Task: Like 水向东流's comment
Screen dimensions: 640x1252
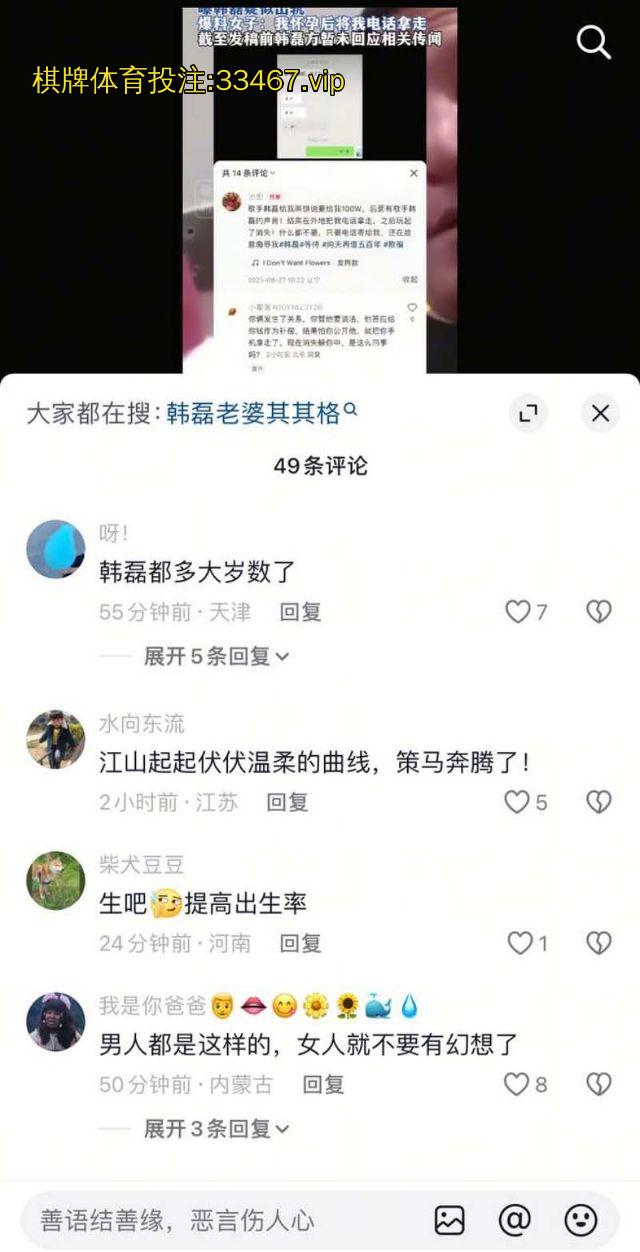Action: pyautogui.click(x=517, y=802)
